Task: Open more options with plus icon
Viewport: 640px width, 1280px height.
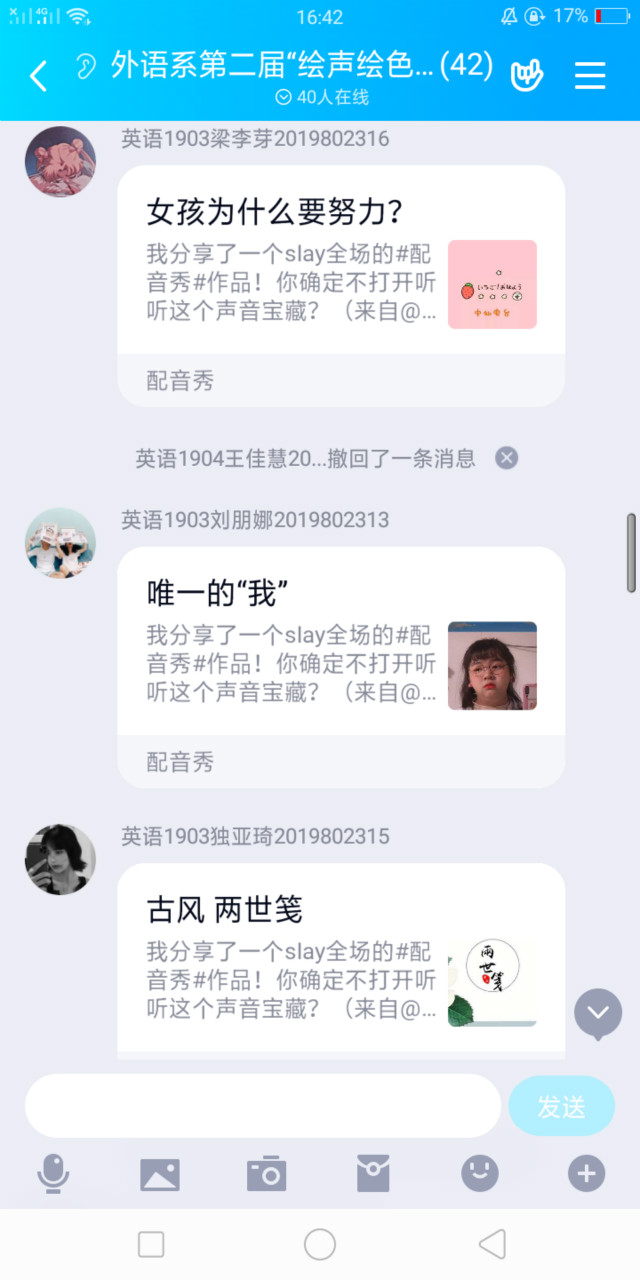Action: tap(587, 1173)
